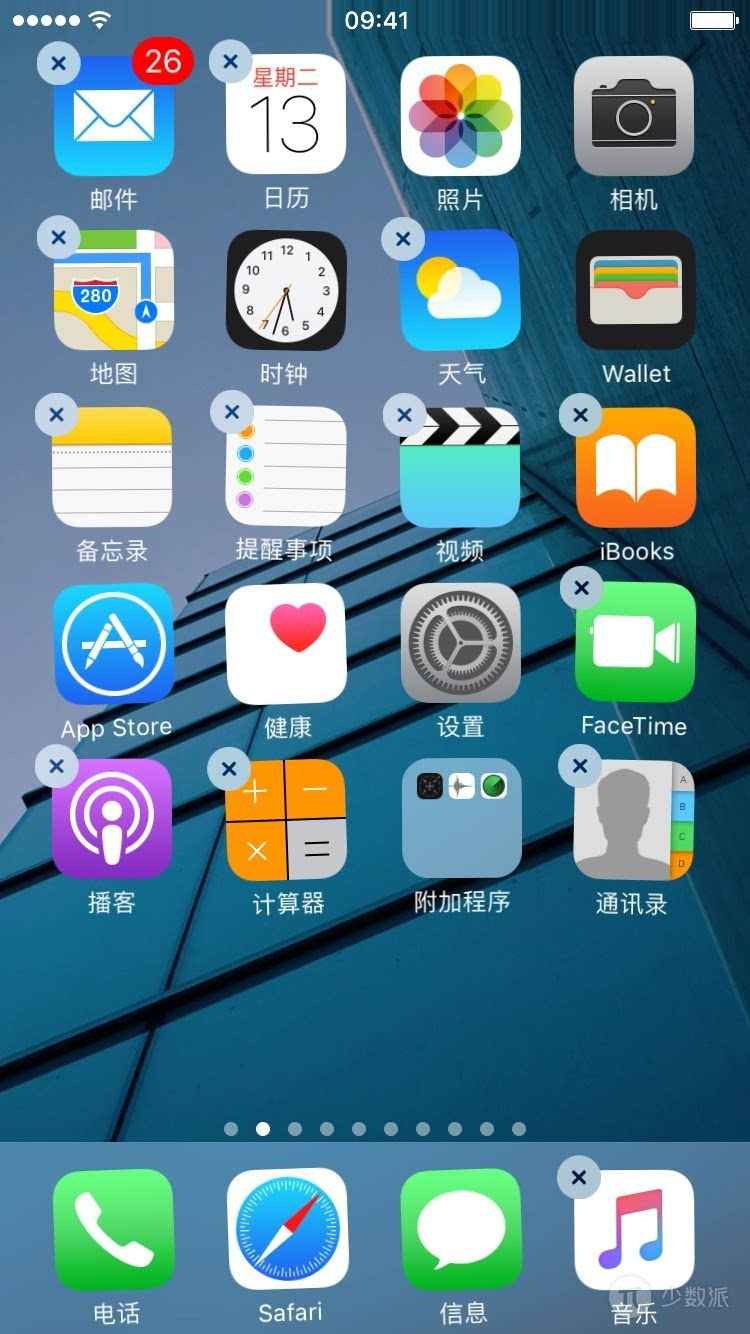Image resolution: width=750 pixels, height=1334 pixels.
Task: Delete the 邮件 app via its X badge
Action: 59,64
